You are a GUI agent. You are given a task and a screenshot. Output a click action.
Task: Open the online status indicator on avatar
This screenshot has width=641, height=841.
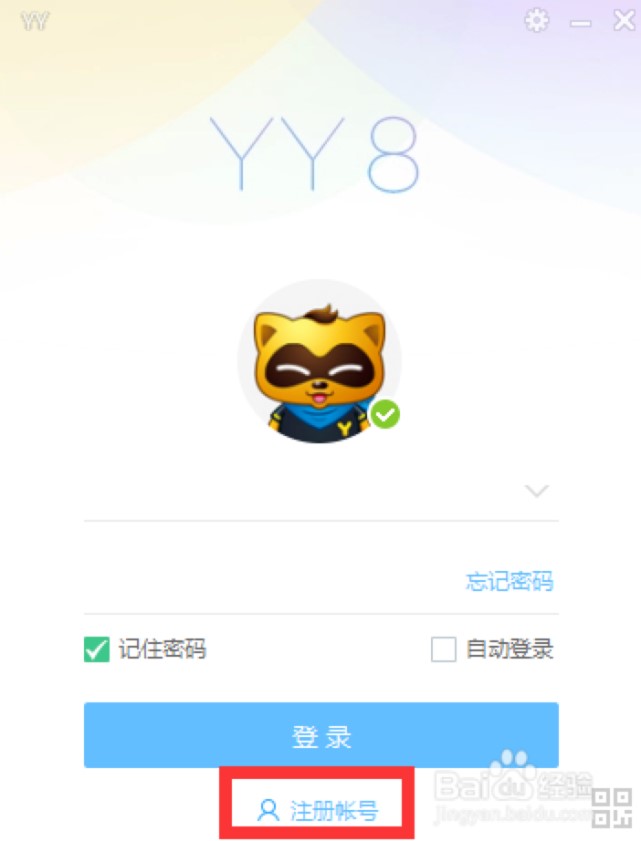[384, 414]
